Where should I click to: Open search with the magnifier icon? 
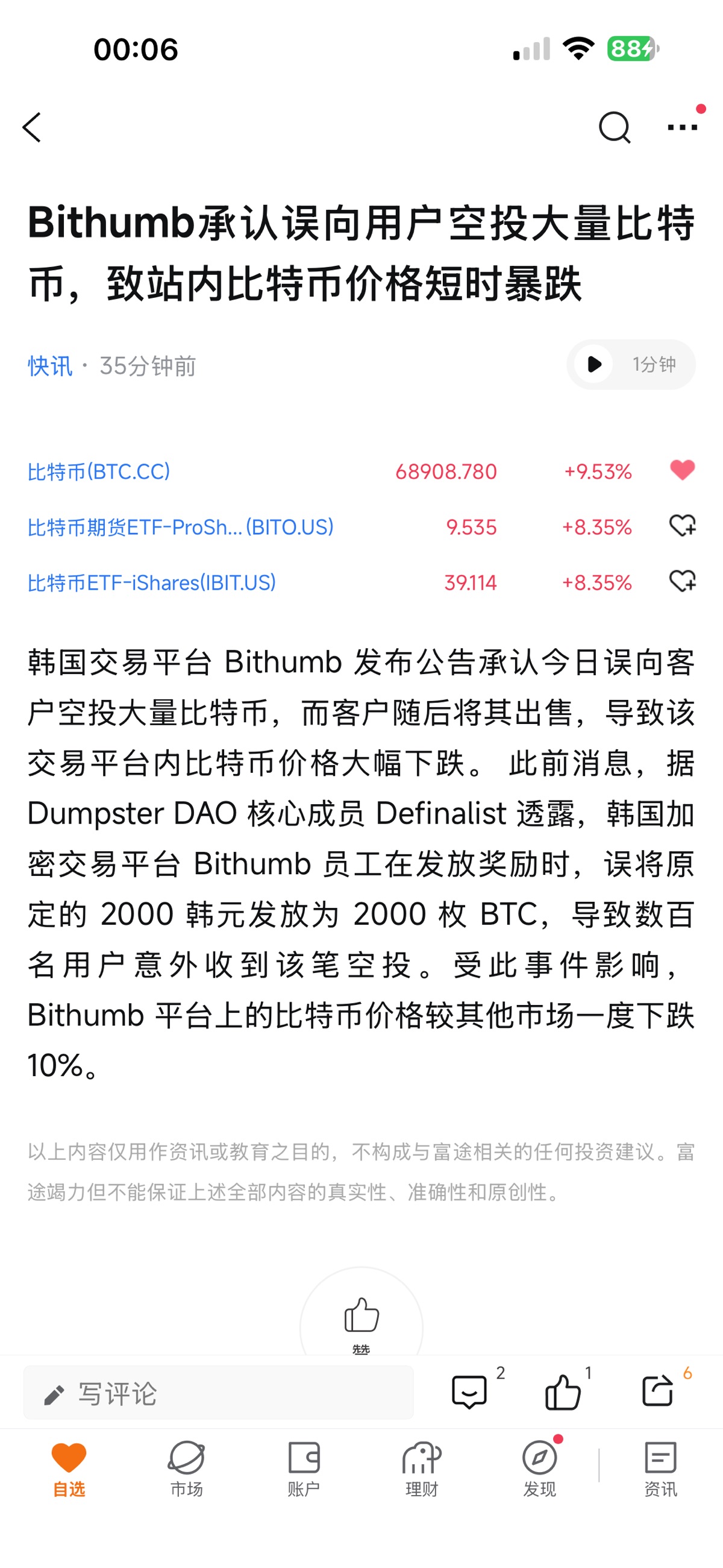(613, 127)
